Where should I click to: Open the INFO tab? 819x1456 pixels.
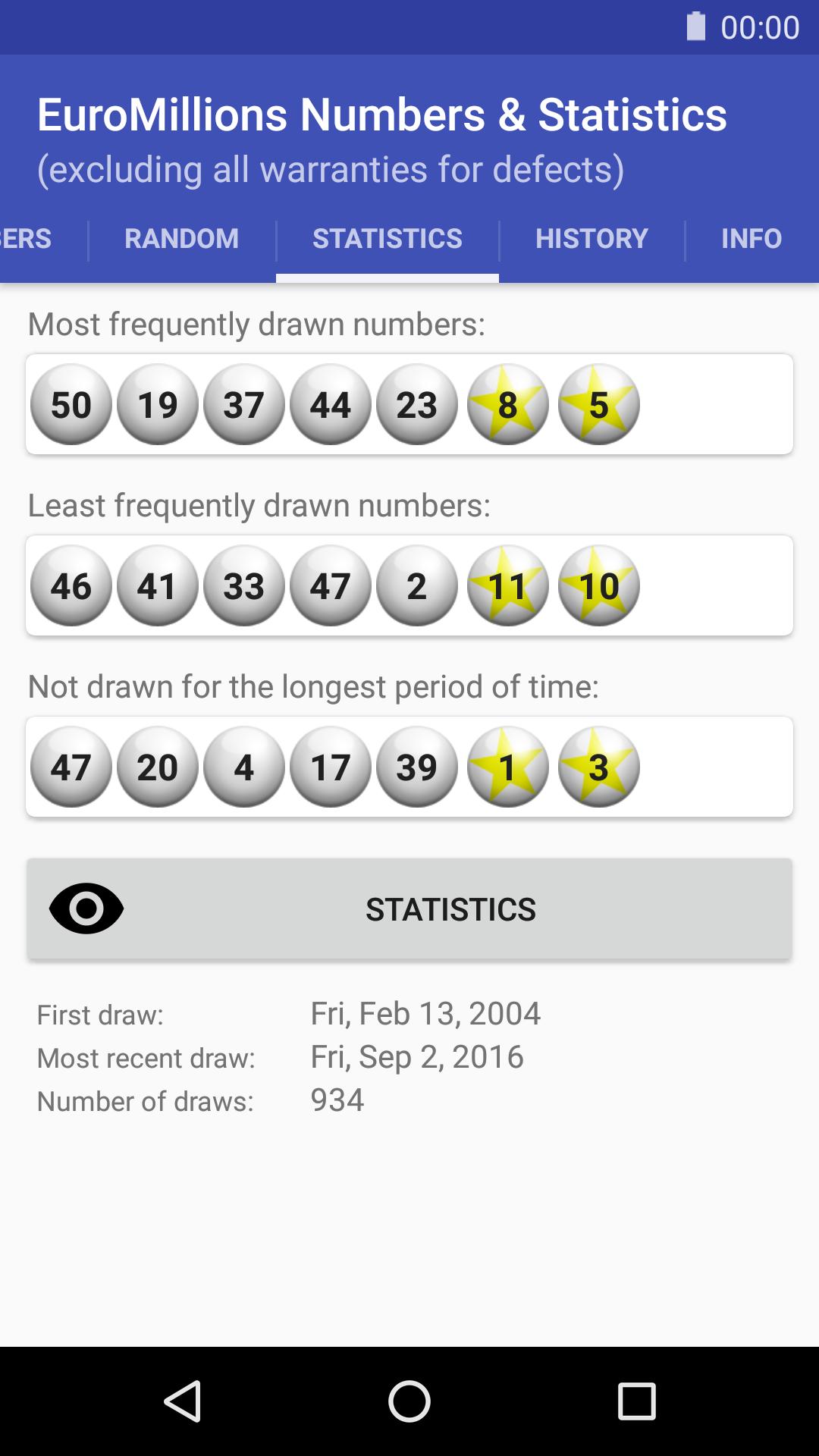(752, 238)
